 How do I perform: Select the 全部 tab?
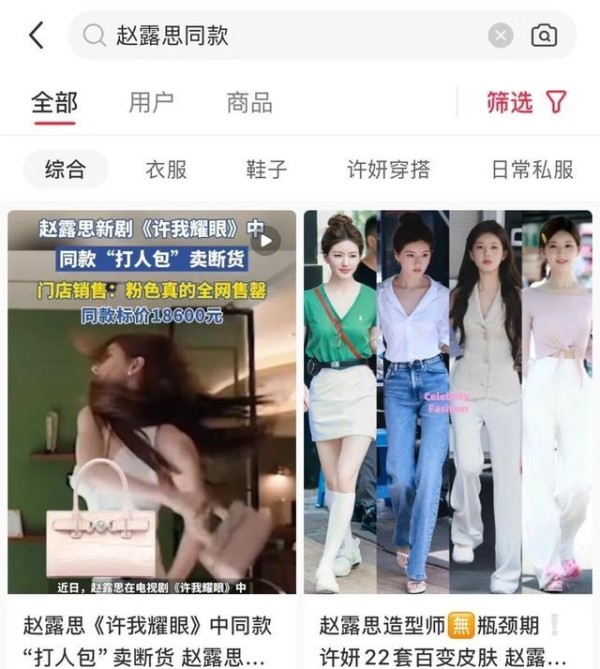(54, 102)
